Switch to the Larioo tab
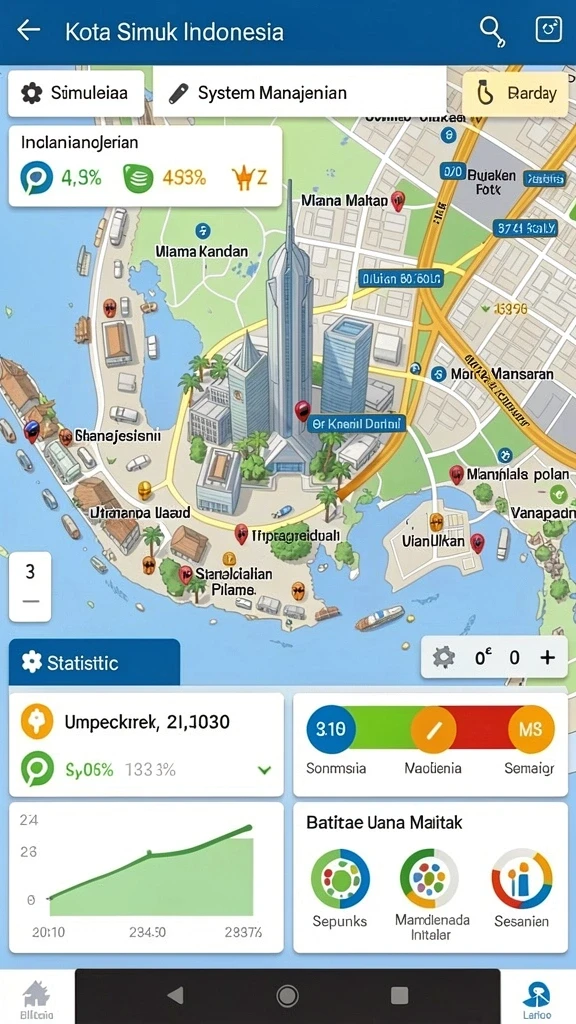 [539, 1000]
